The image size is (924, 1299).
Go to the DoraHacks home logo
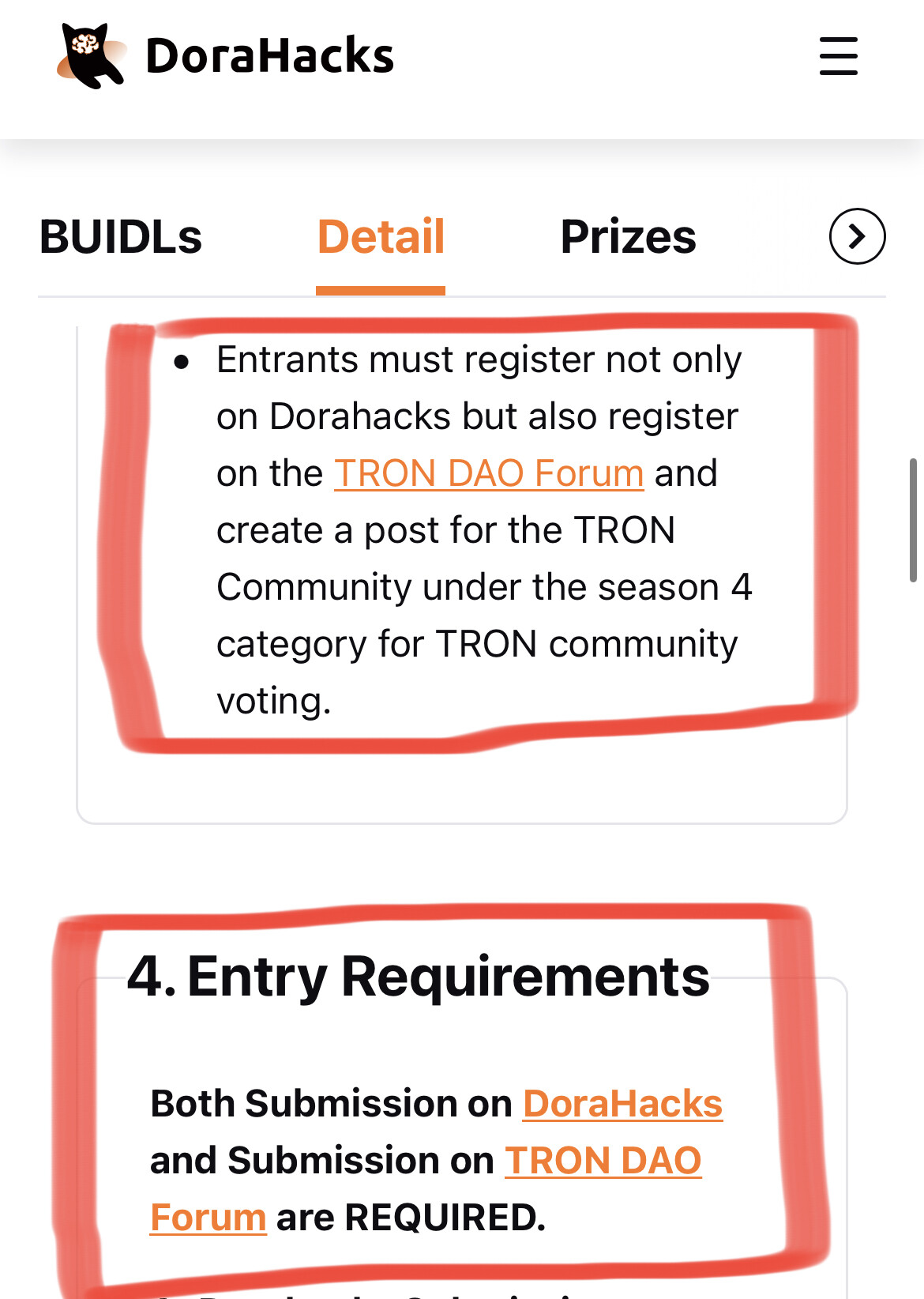pyautogui.click(x=227, y=56)
